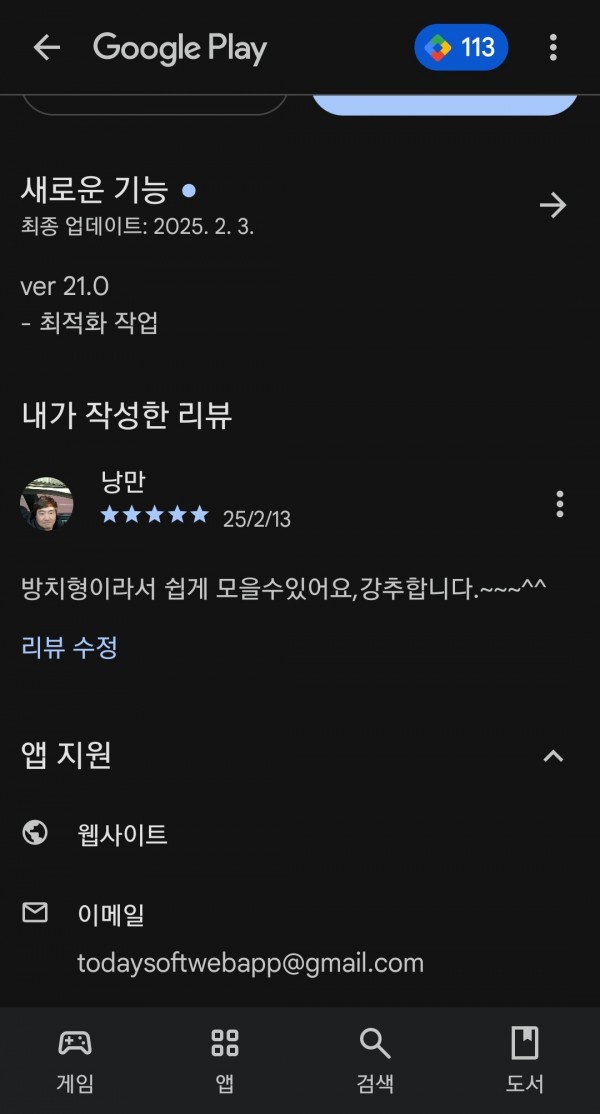Switch to the 게임 tab
The width and height of the screenshot is (600, 1114).
point(75,1060)
